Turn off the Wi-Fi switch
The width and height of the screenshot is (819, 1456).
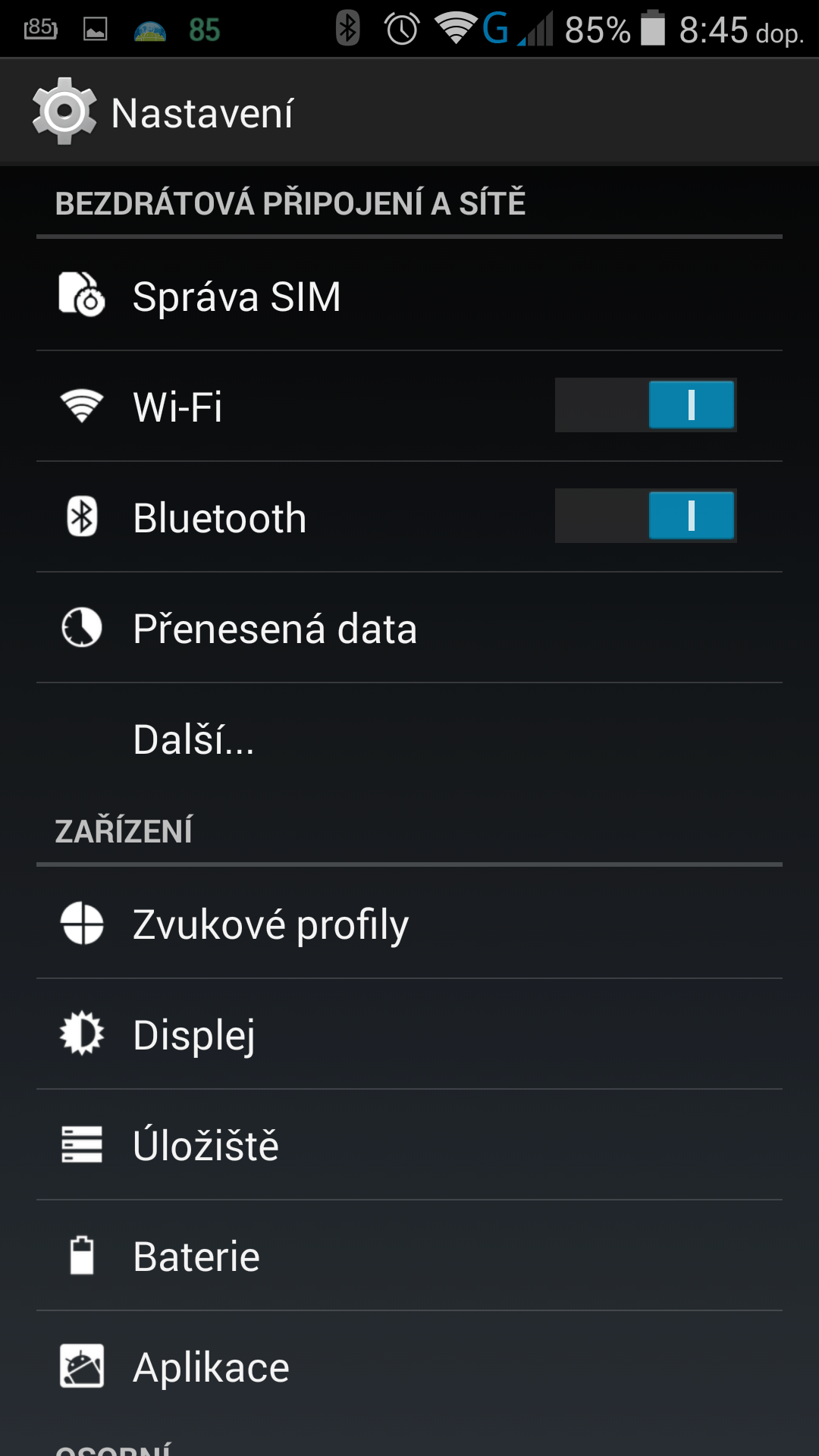(645, 405)
